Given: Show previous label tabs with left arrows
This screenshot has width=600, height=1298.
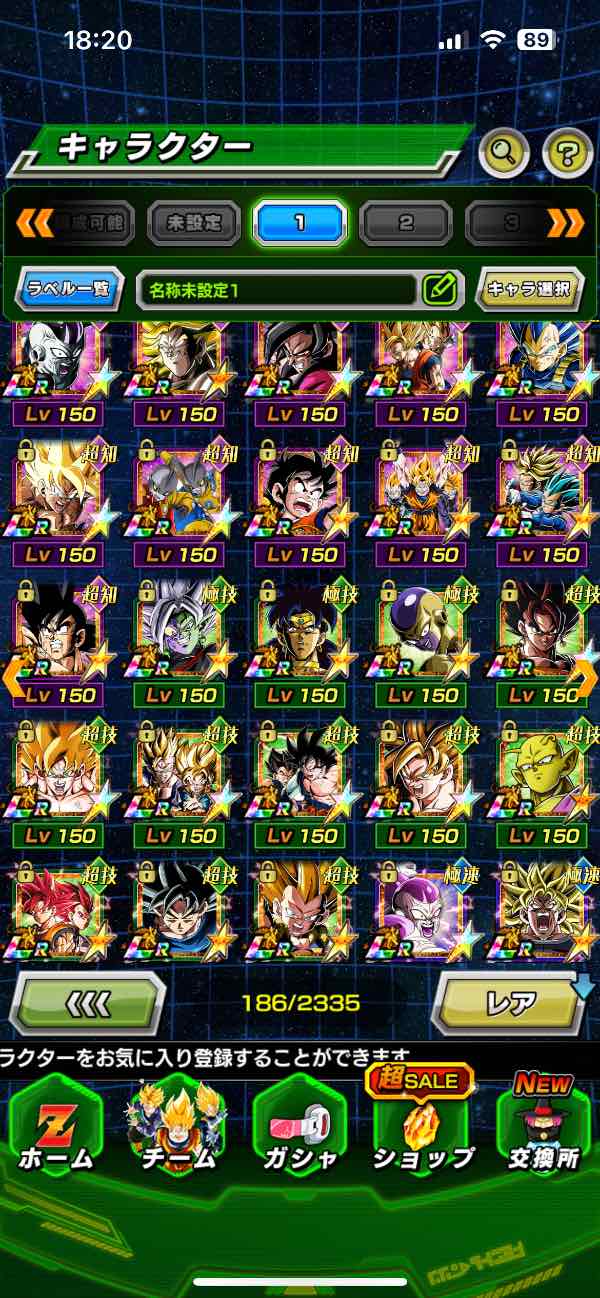Looking at the screenshot, I should tap(34, 222).
